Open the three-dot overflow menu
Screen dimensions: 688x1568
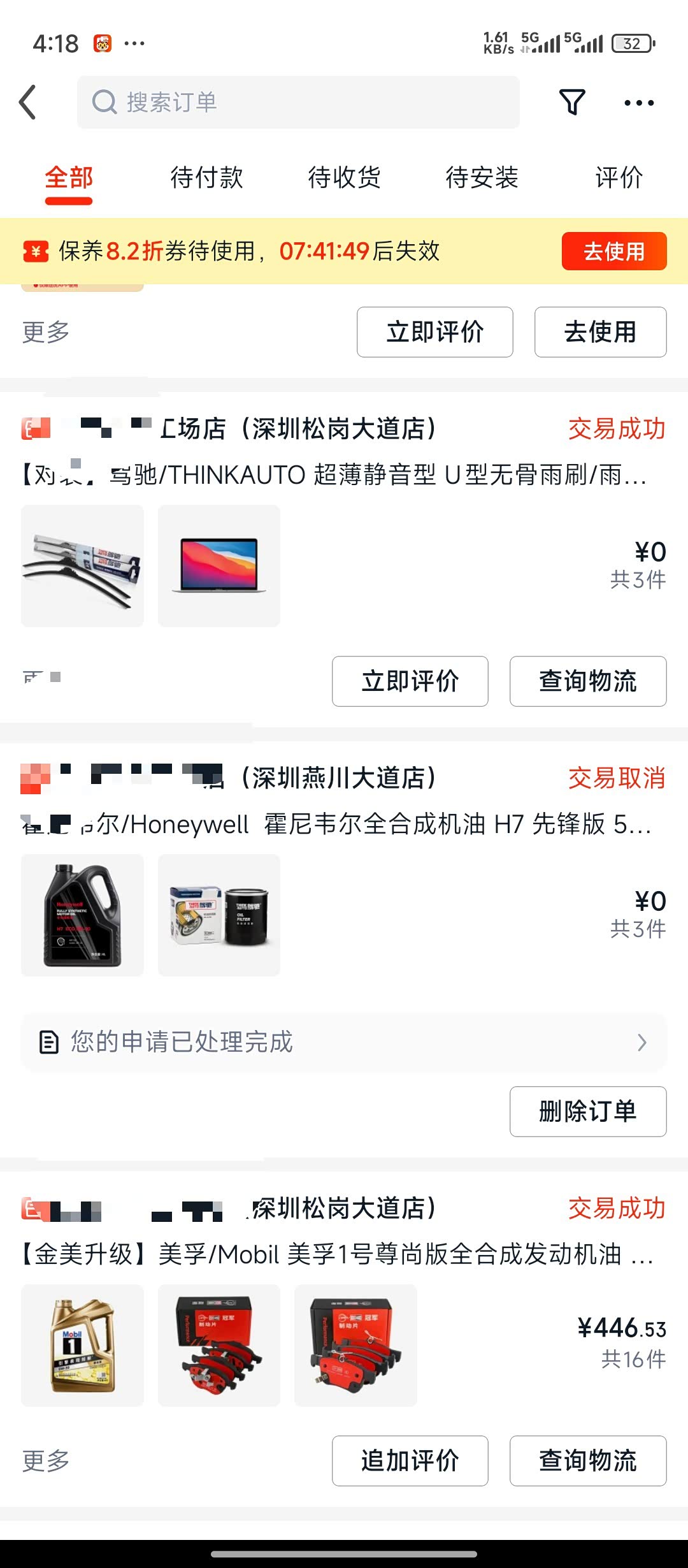pos(638,103)
